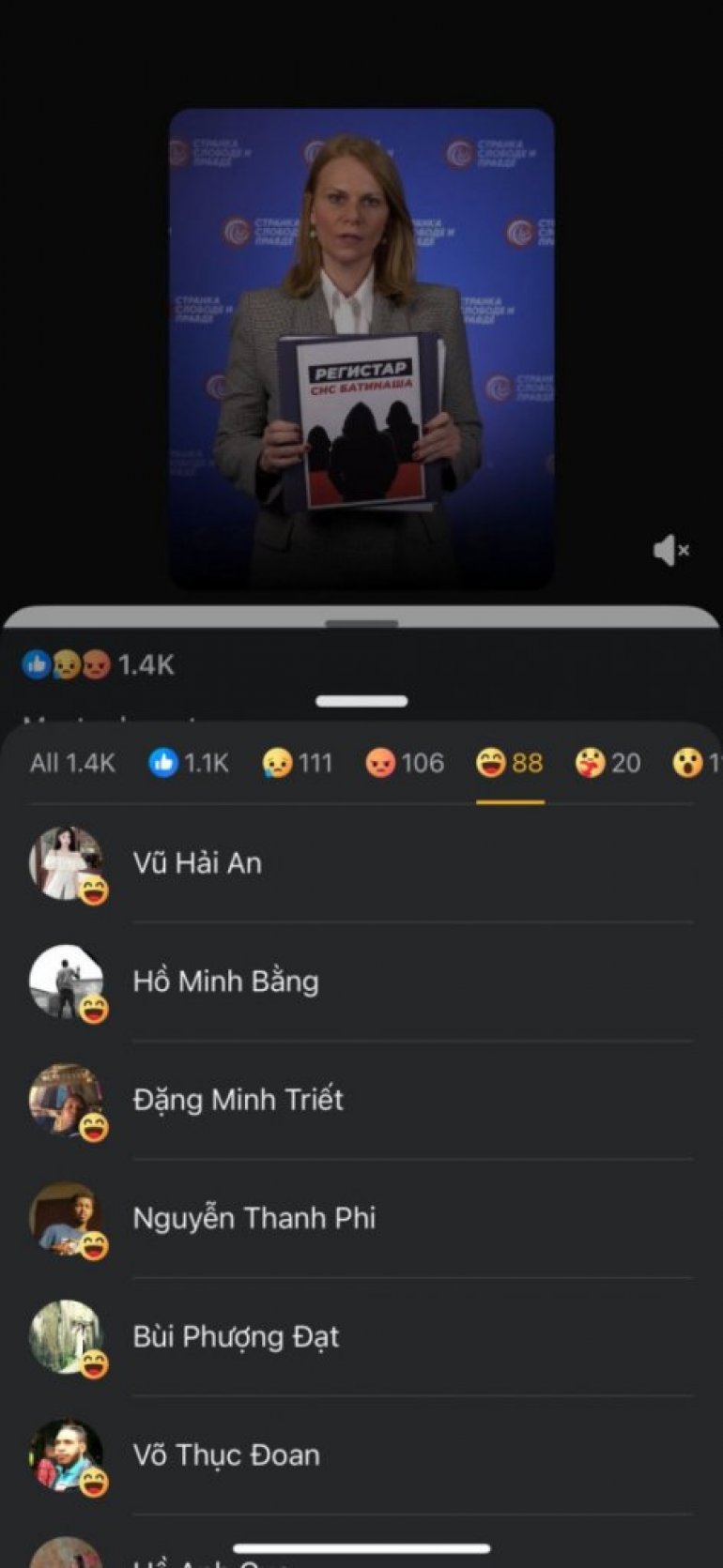The width and height of the screenshot is (723, 1568).
Task: Tap the 1.4K reactions summary
Action: pyautogui.click(x=99, y=664)
